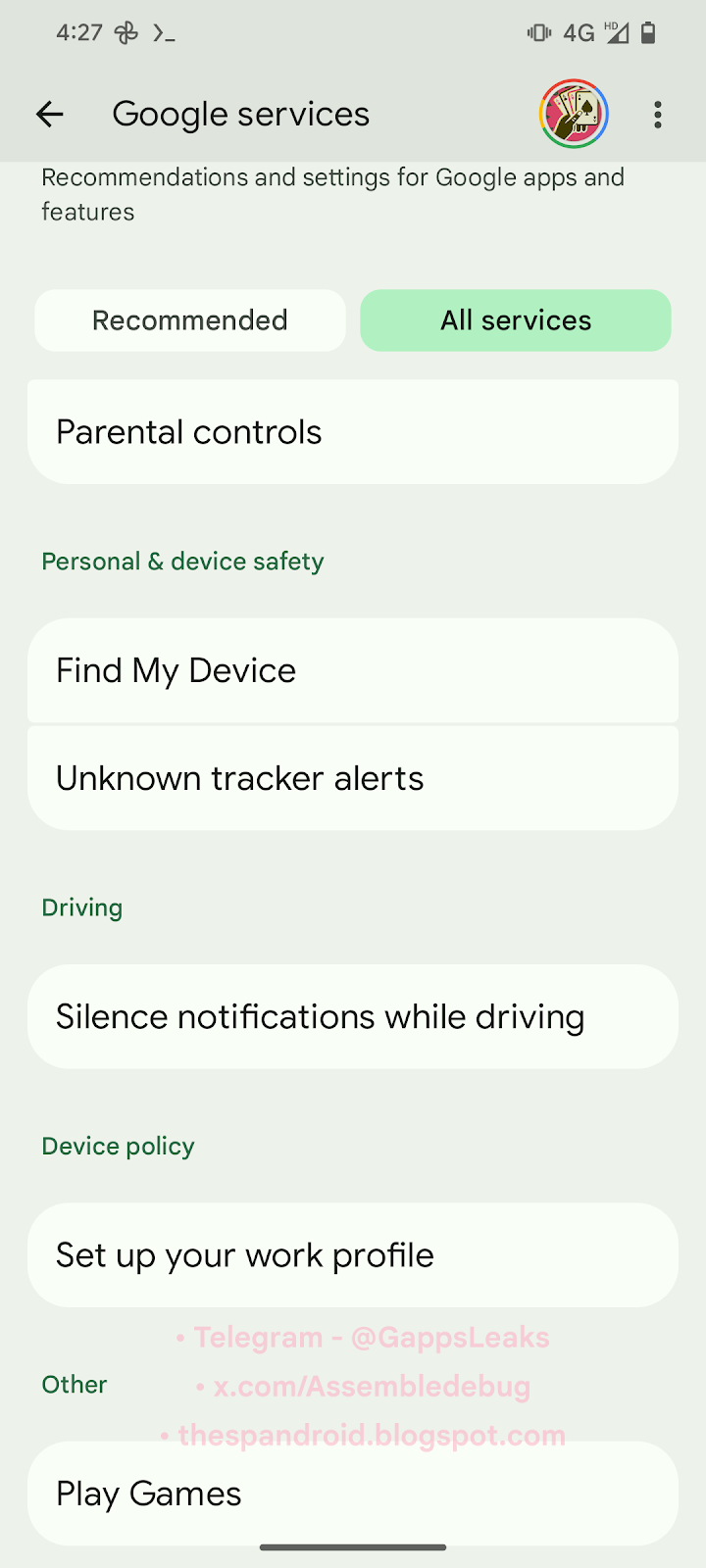
Task: Open Find My Device settings
Action: pyautogui.click(x=353, y=670)
